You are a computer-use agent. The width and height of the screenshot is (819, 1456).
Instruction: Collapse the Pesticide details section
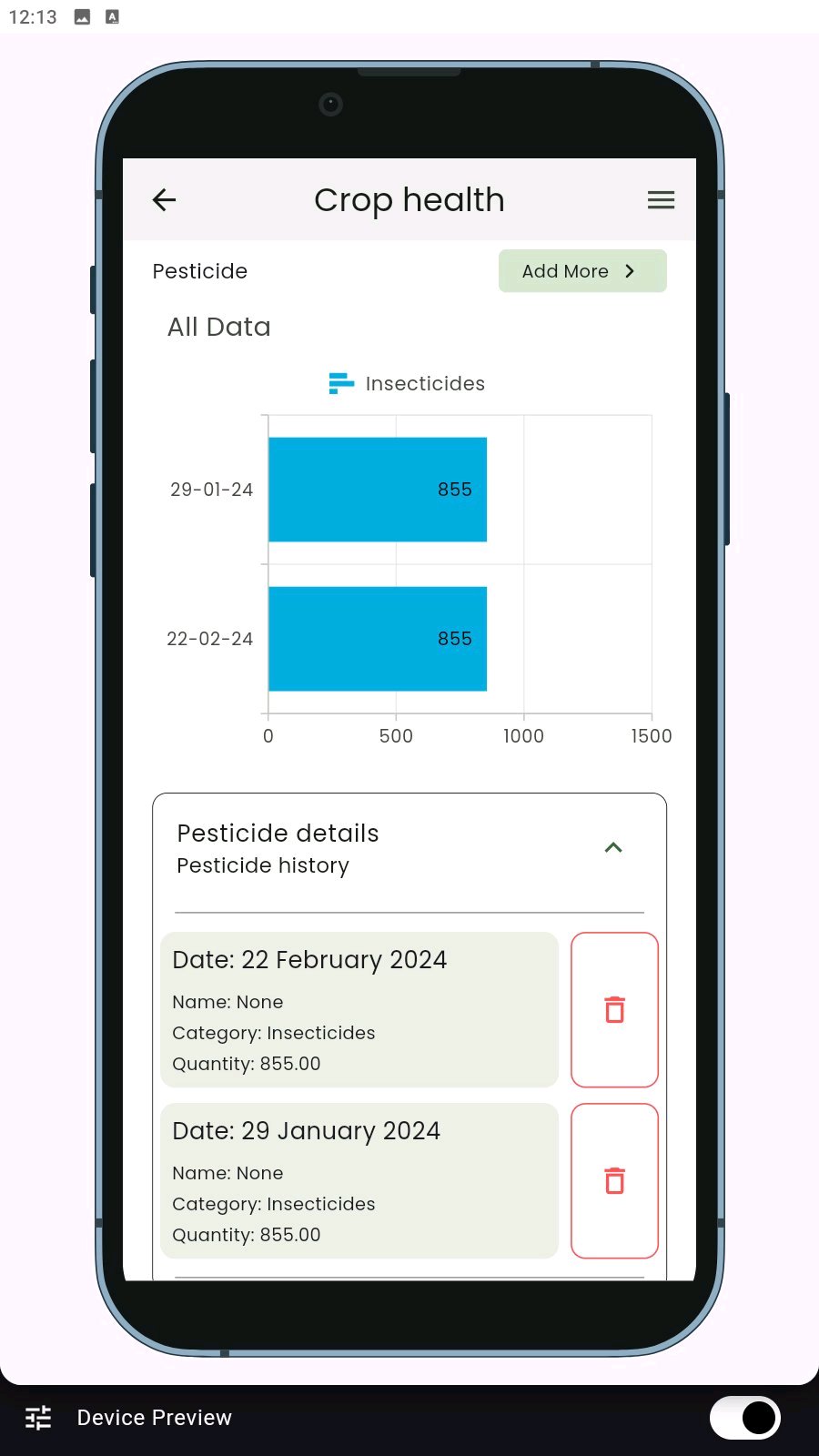click(613, 848)
